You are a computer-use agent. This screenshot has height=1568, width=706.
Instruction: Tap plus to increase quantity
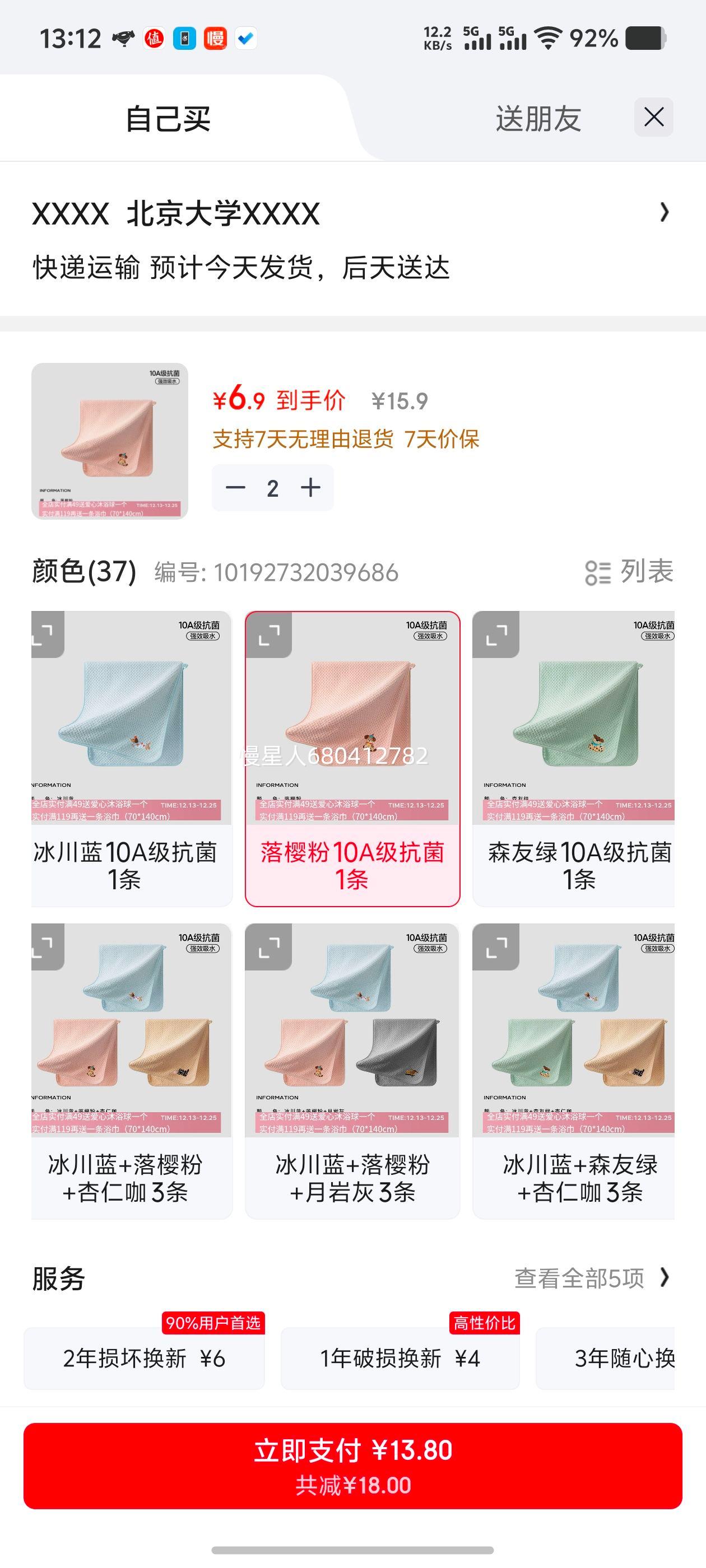click(310, 487)
